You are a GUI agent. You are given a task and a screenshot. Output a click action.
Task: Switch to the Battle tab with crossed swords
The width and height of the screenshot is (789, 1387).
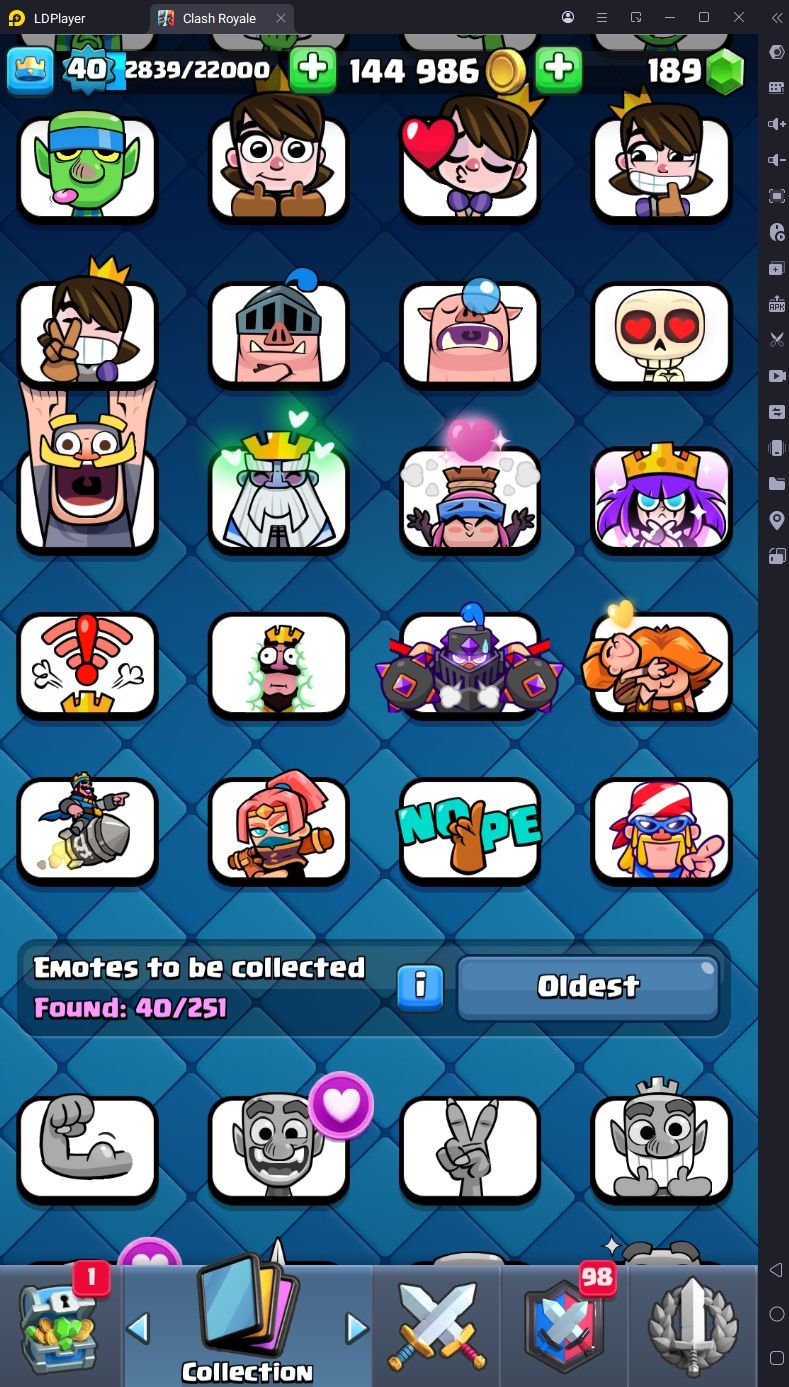click(x=436, y=1325)
